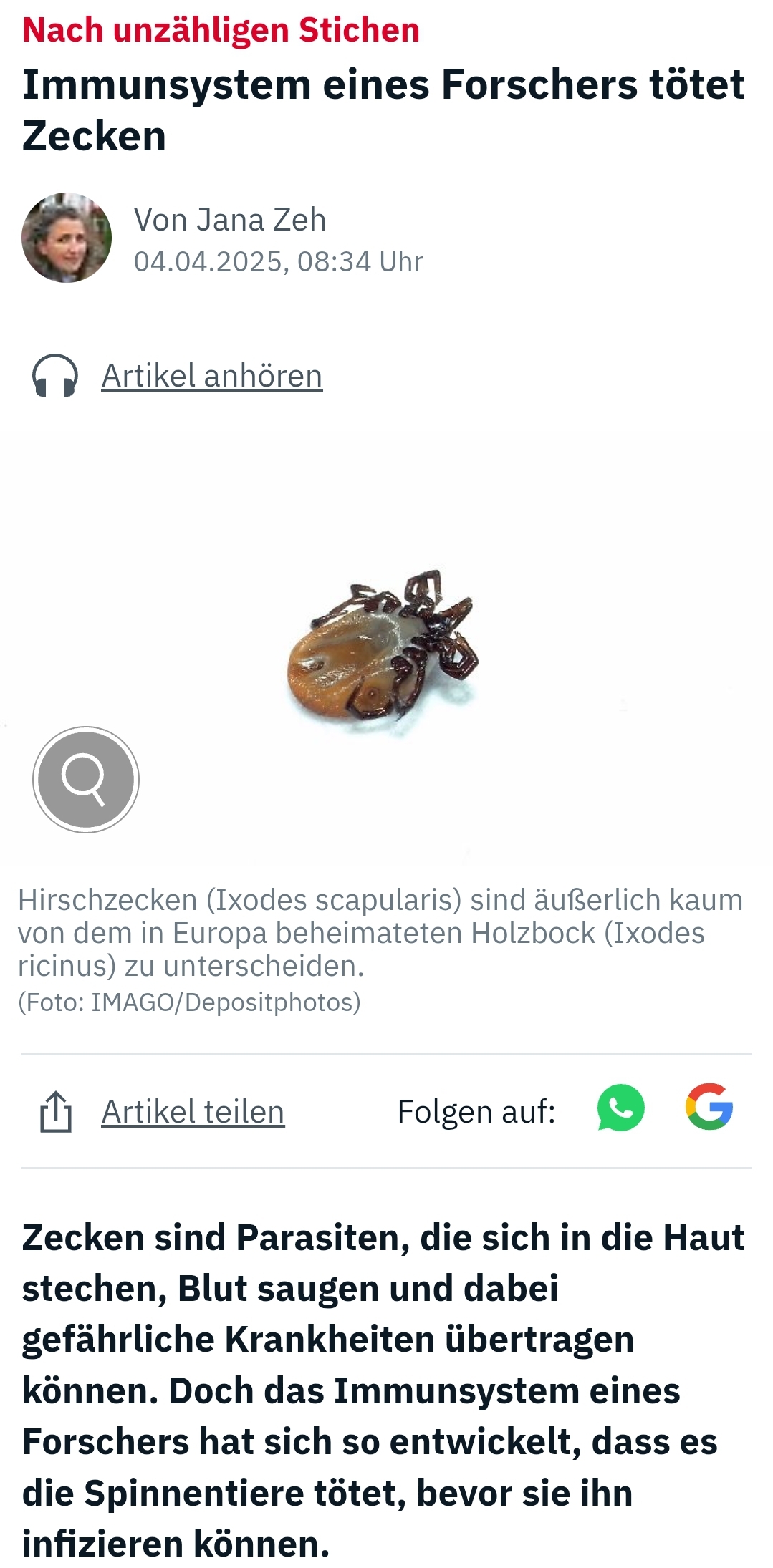This screenshot has height=1568, width=773.
Task: Follow on WhatsApp
Action: click(x=620, y=1108)
